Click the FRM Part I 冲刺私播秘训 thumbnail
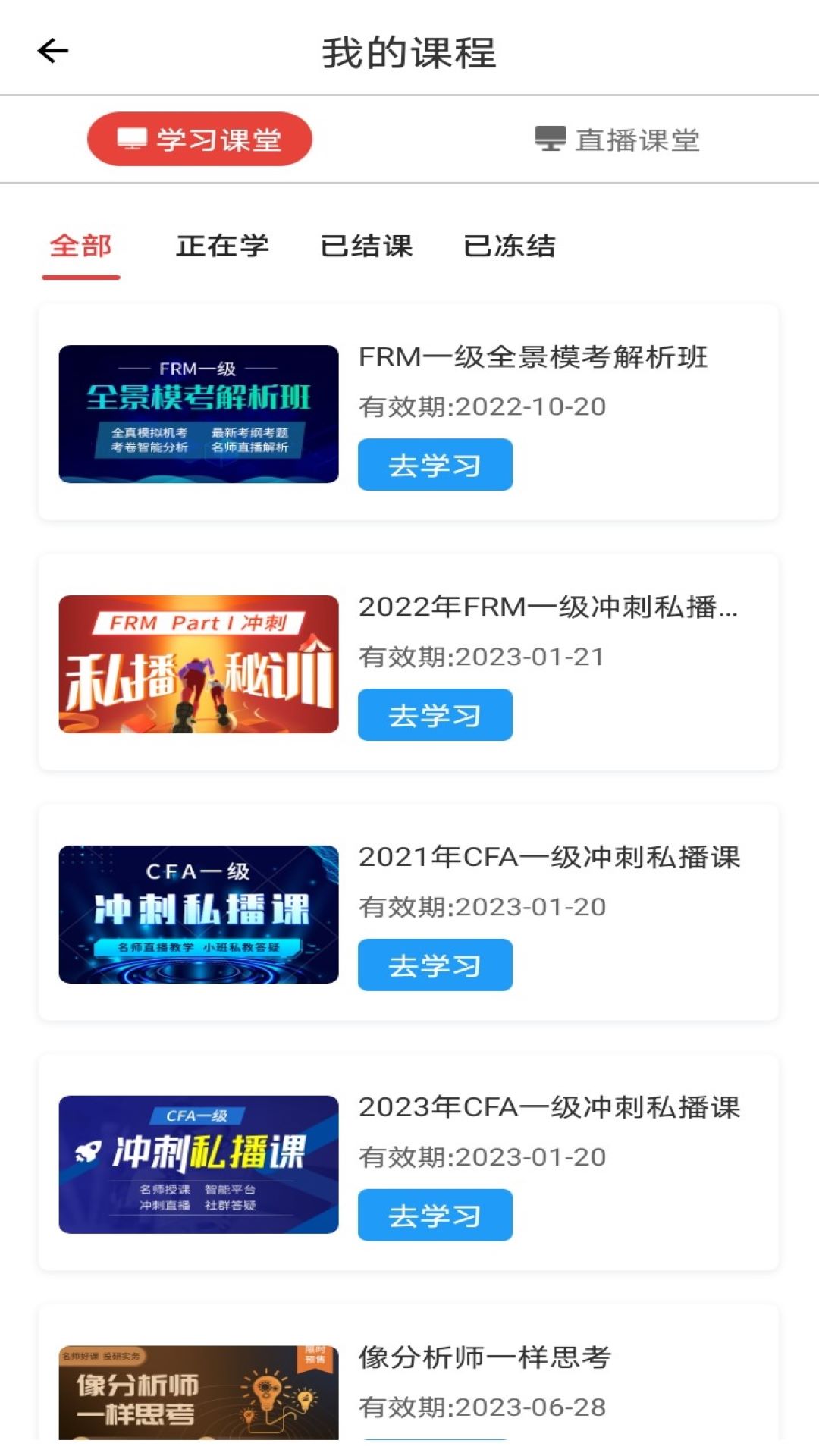819x1456 pixels. [199, 665]
